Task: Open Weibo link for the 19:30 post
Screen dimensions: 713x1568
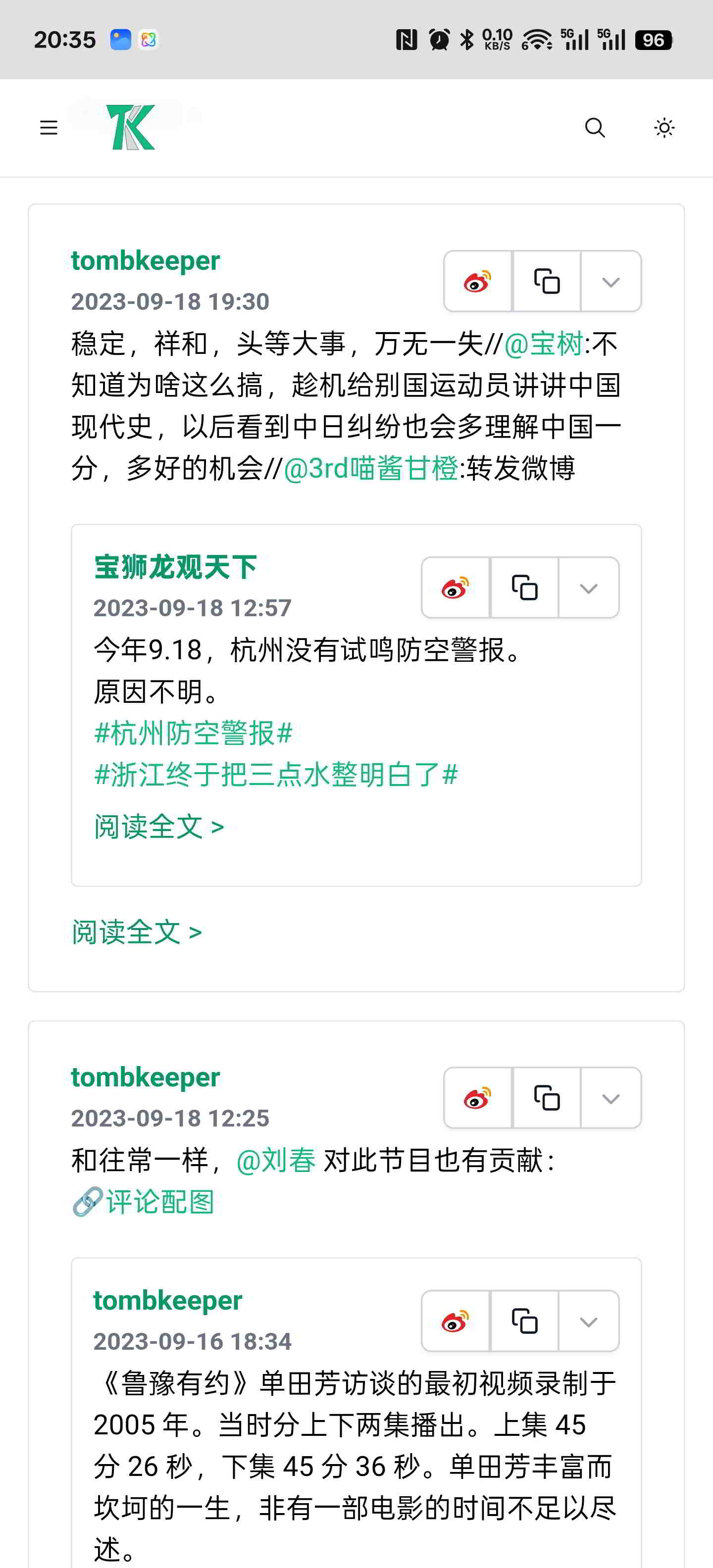Action: 478,281
